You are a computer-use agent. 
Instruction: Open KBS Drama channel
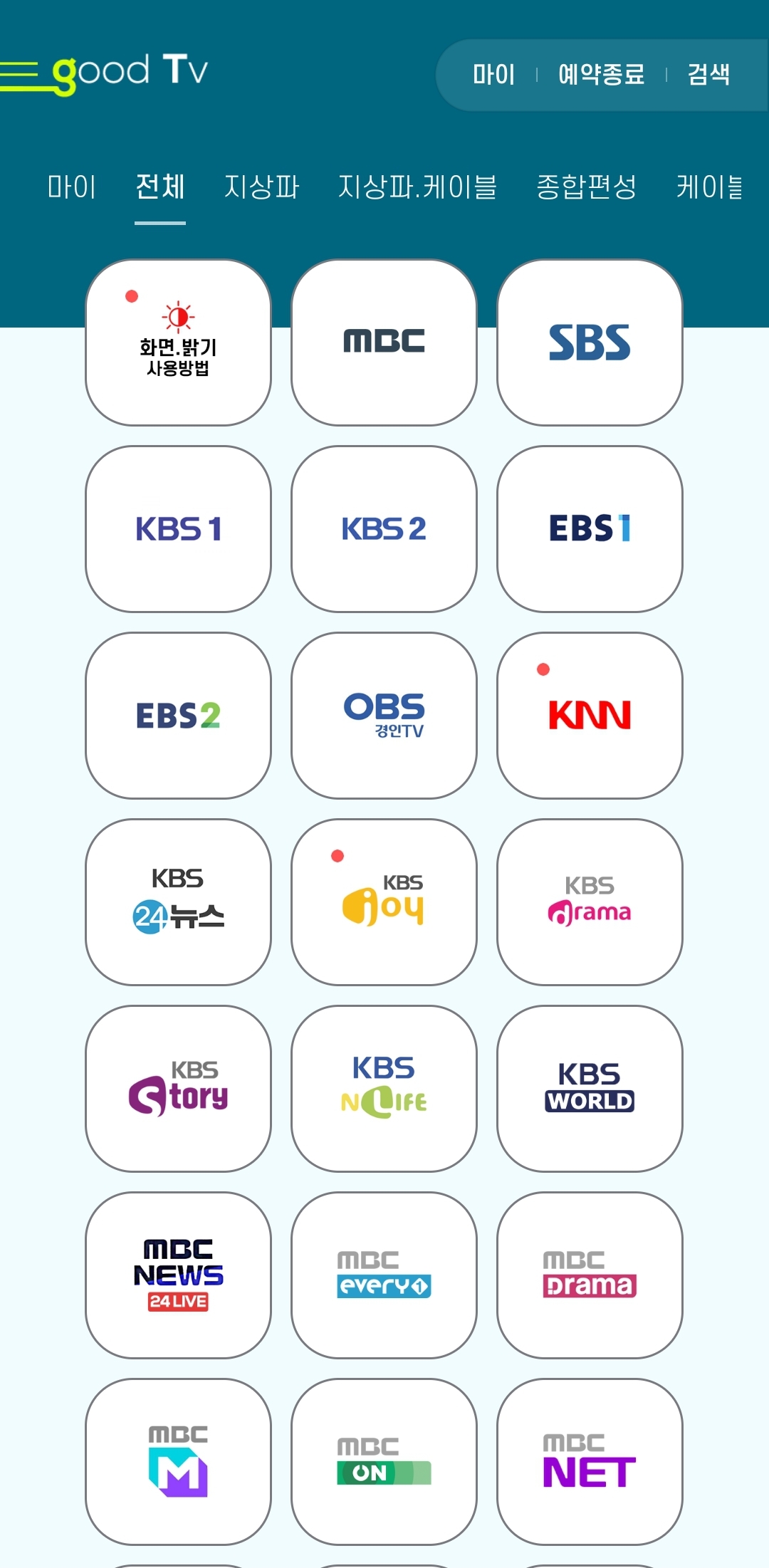pyautogui.click(x=590, y=901)
